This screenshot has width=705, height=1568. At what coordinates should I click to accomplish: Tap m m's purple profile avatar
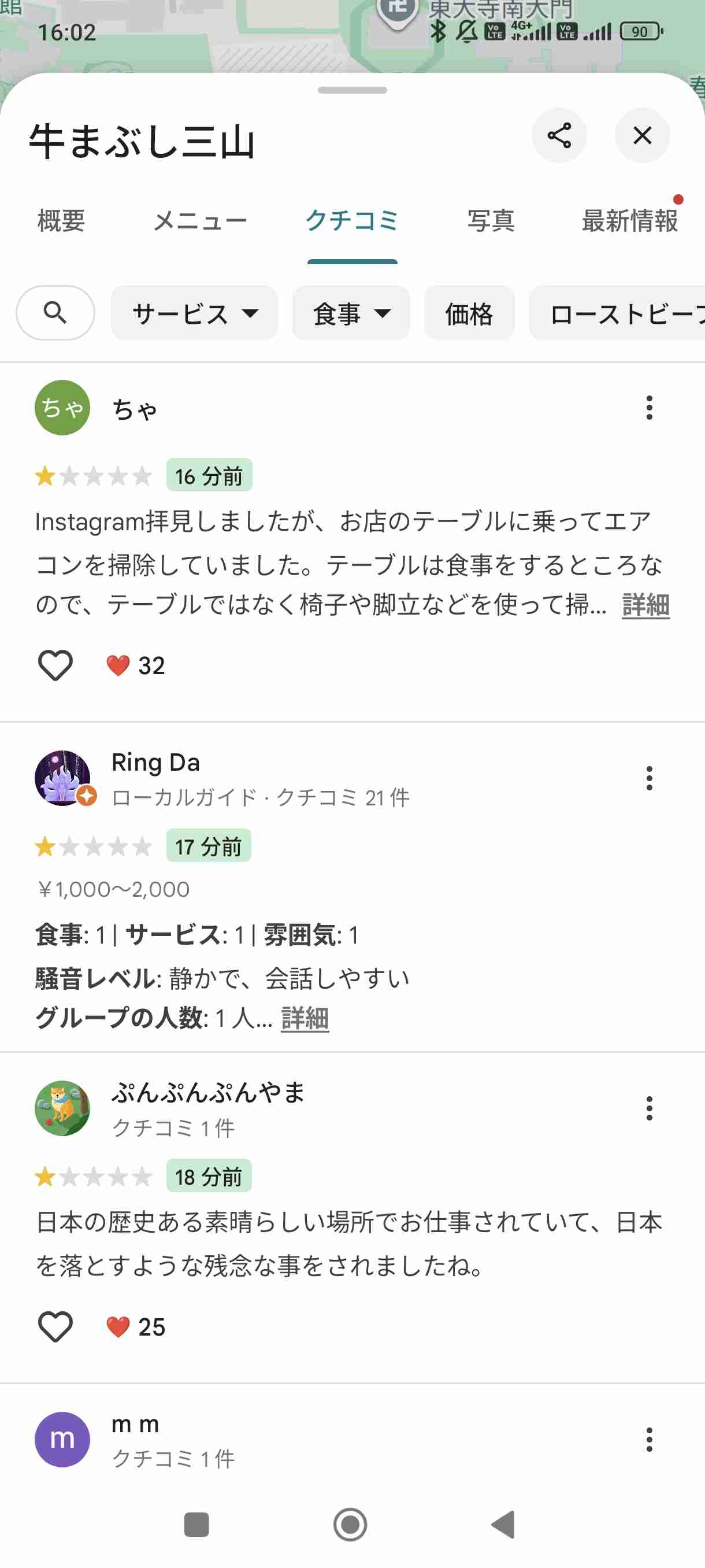[62, 1440]
